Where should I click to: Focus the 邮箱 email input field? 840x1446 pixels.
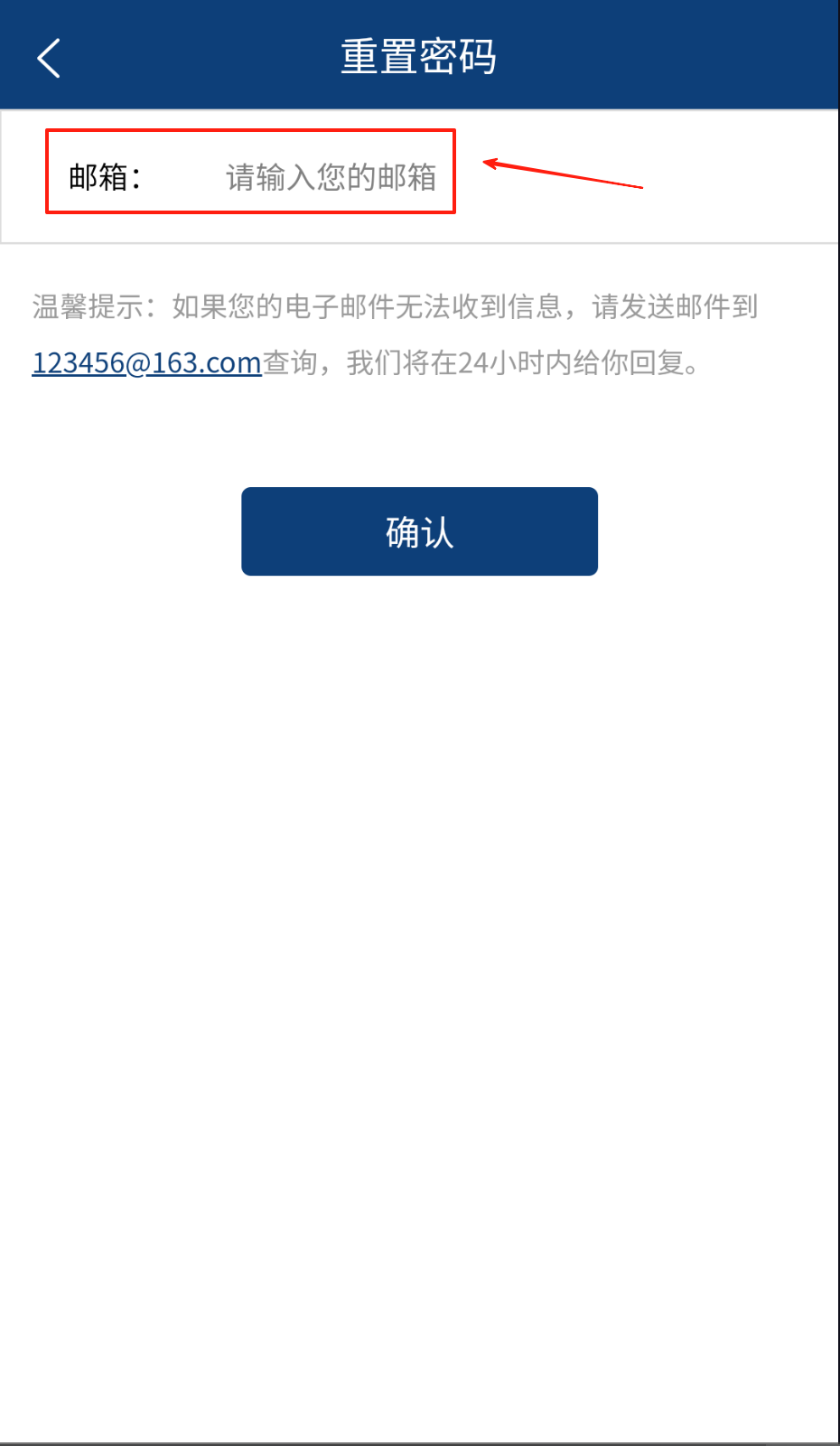[331, 177]
